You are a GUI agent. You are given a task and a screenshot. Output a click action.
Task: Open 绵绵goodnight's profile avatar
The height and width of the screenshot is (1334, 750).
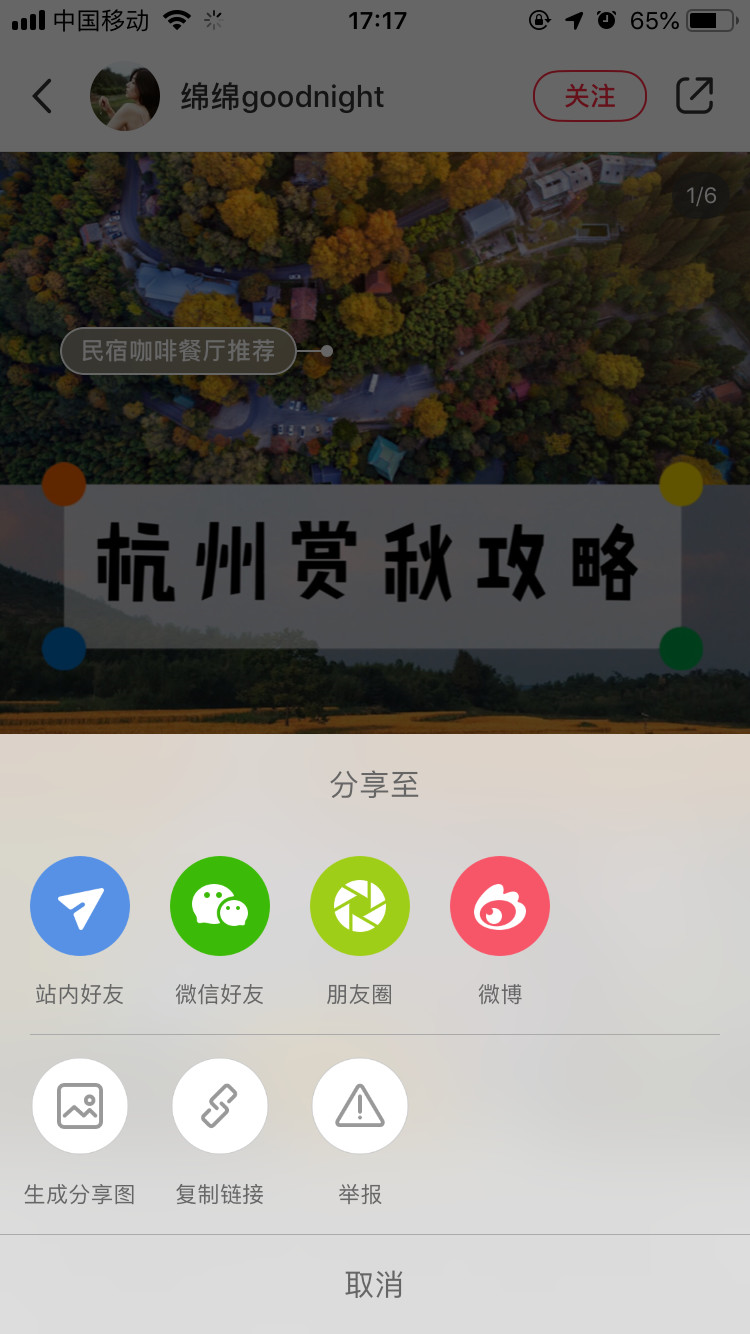pyautogui.click(x=125, y=97)
